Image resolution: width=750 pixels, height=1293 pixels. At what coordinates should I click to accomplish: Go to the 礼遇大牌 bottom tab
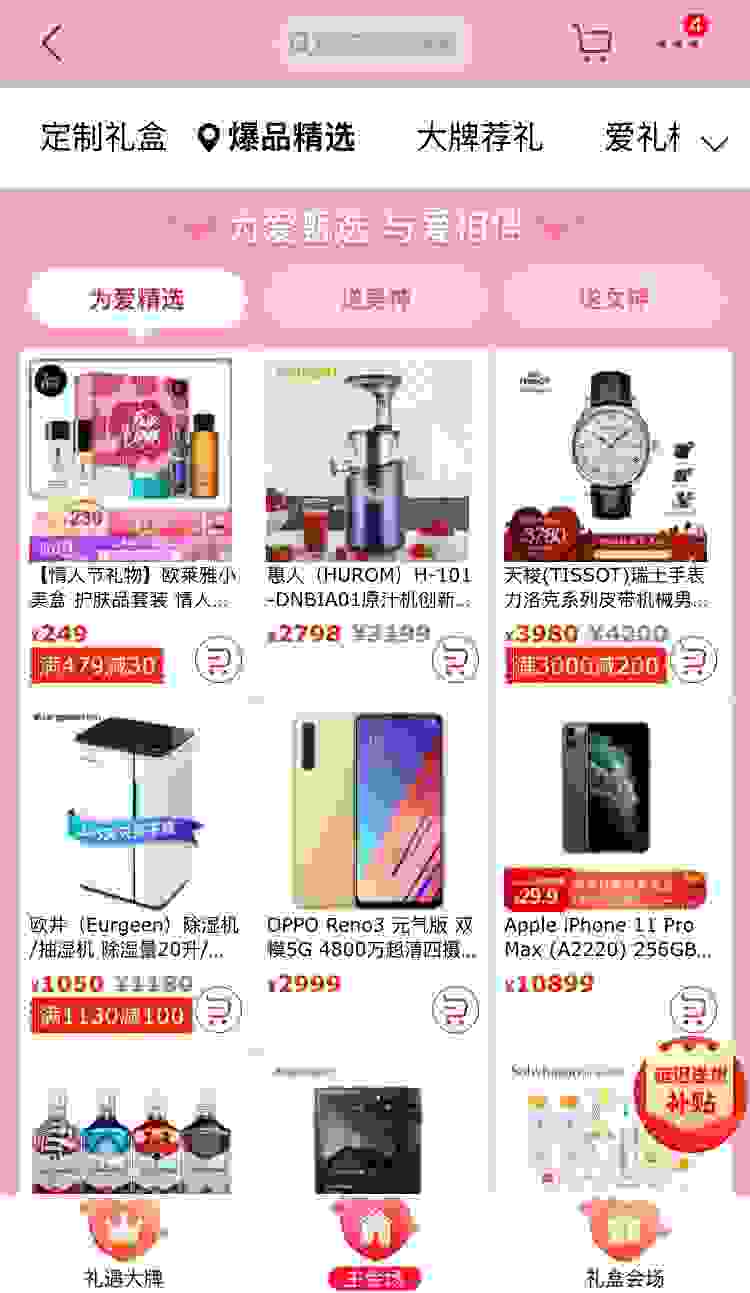[123, 1245]
